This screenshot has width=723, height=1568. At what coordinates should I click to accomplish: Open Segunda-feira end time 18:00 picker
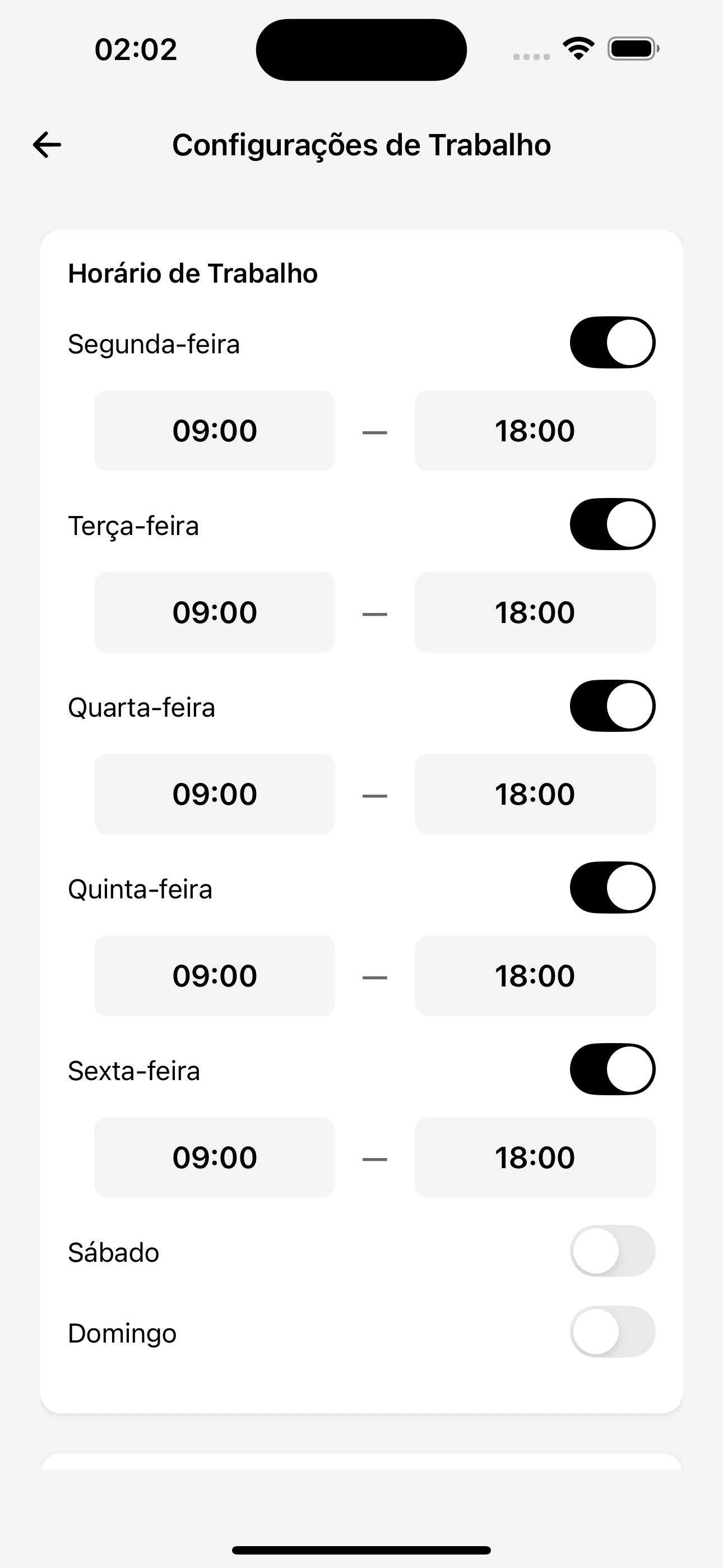coord(535,430)
